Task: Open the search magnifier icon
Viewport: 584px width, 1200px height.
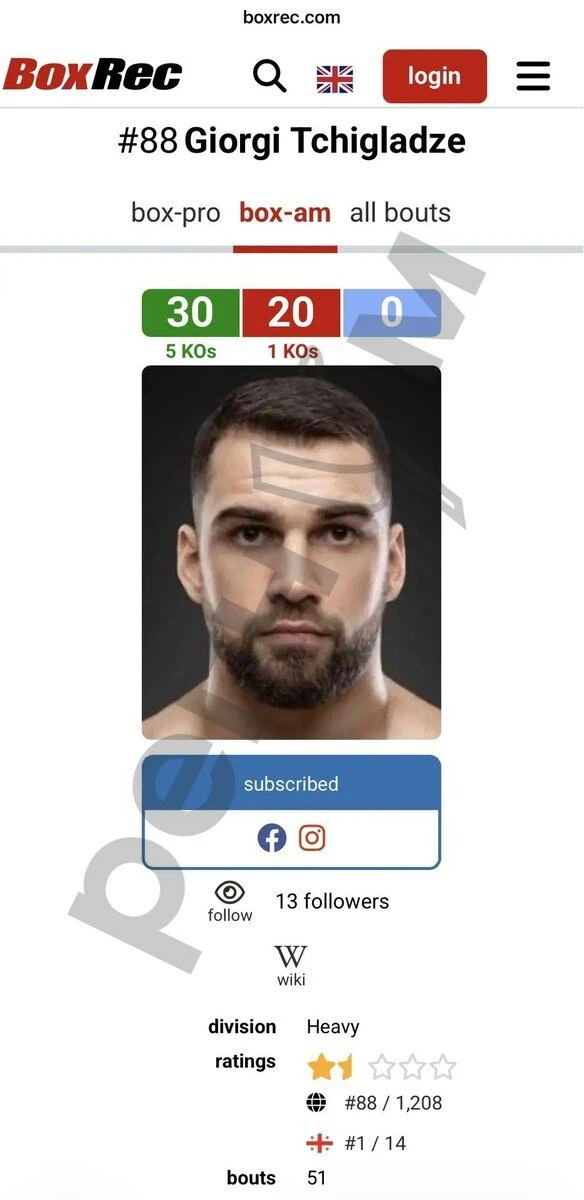Action: click(x=269, y=76)
